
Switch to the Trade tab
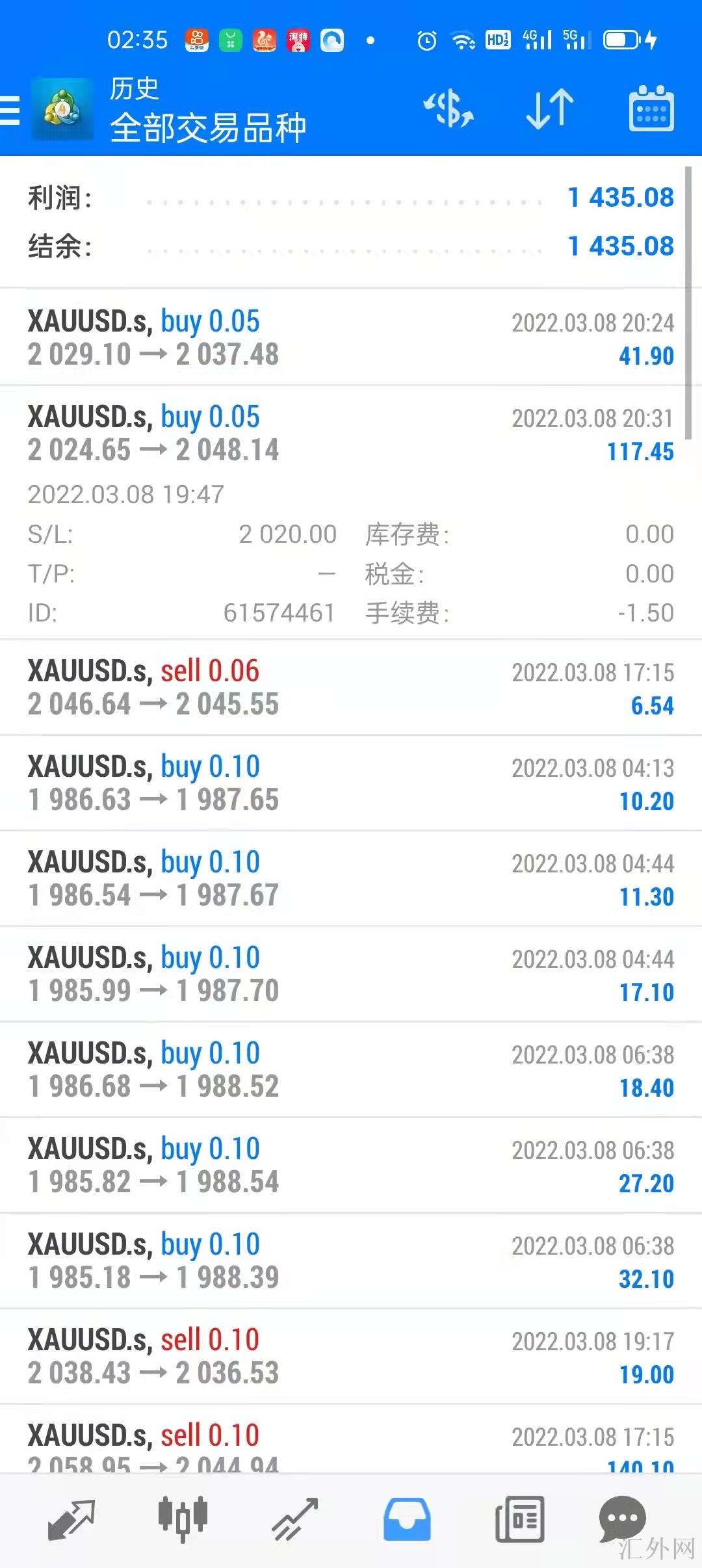point(295,1520)
